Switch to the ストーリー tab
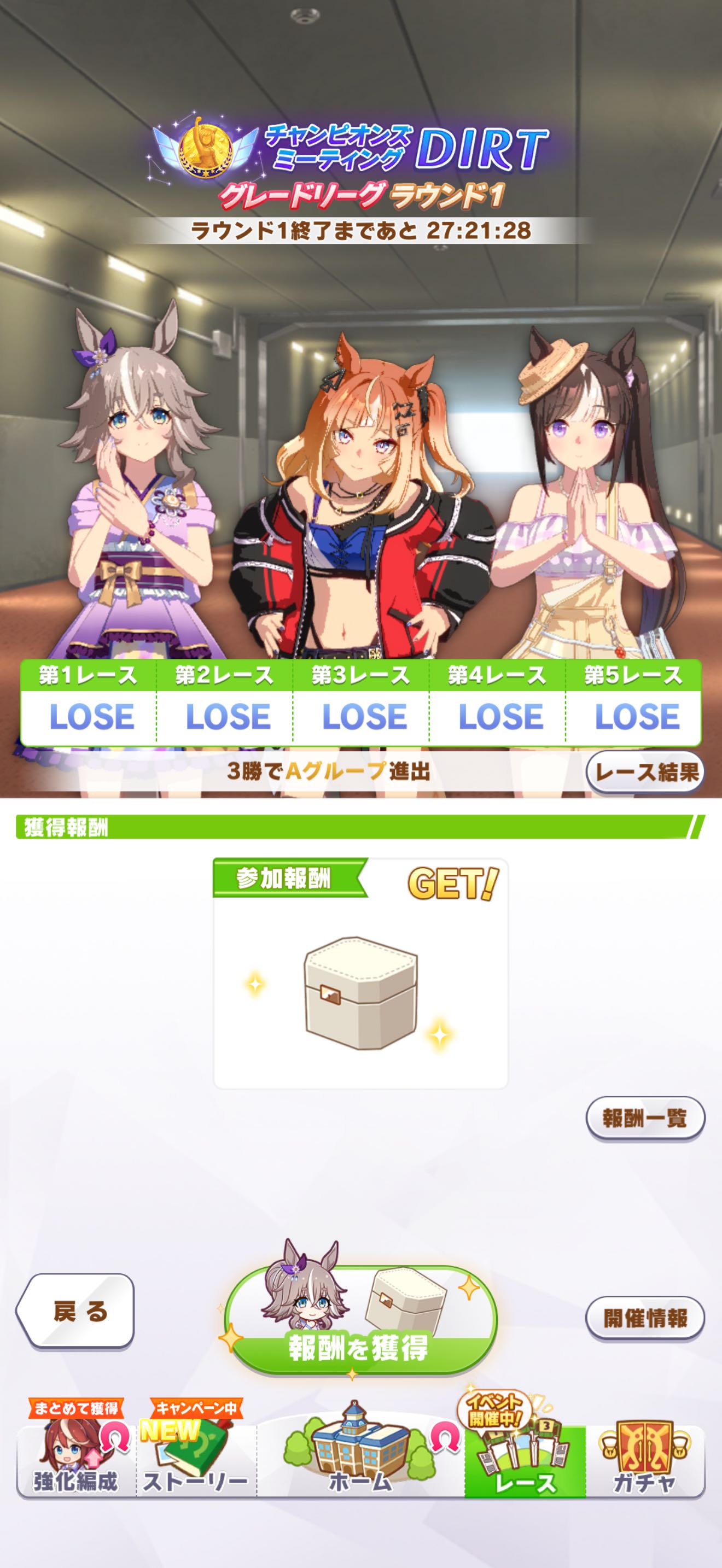This screenshot has width=722, height=1568. (x=196, y=1461)
